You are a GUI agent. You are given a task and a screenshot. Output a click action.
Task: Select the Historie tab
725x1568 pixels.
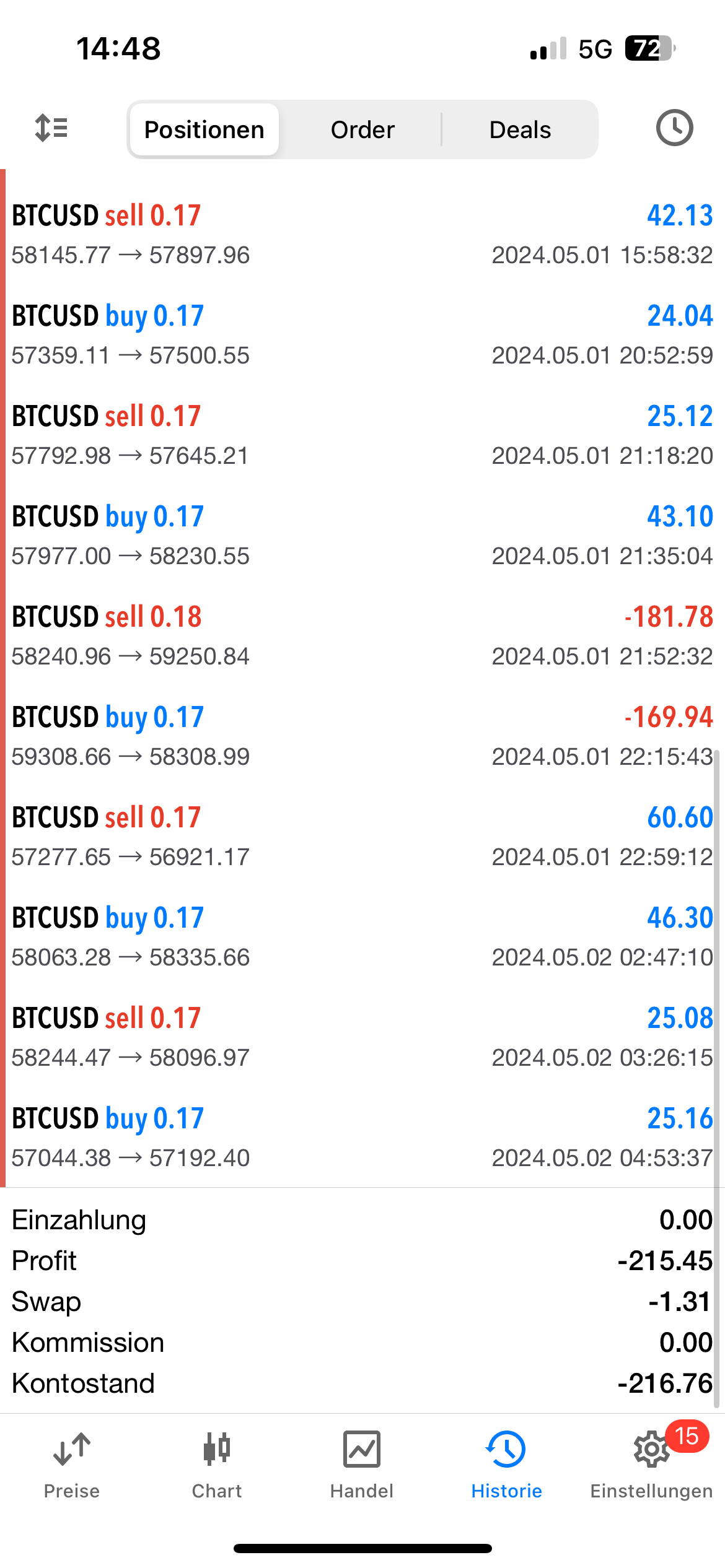point(506,1465)
